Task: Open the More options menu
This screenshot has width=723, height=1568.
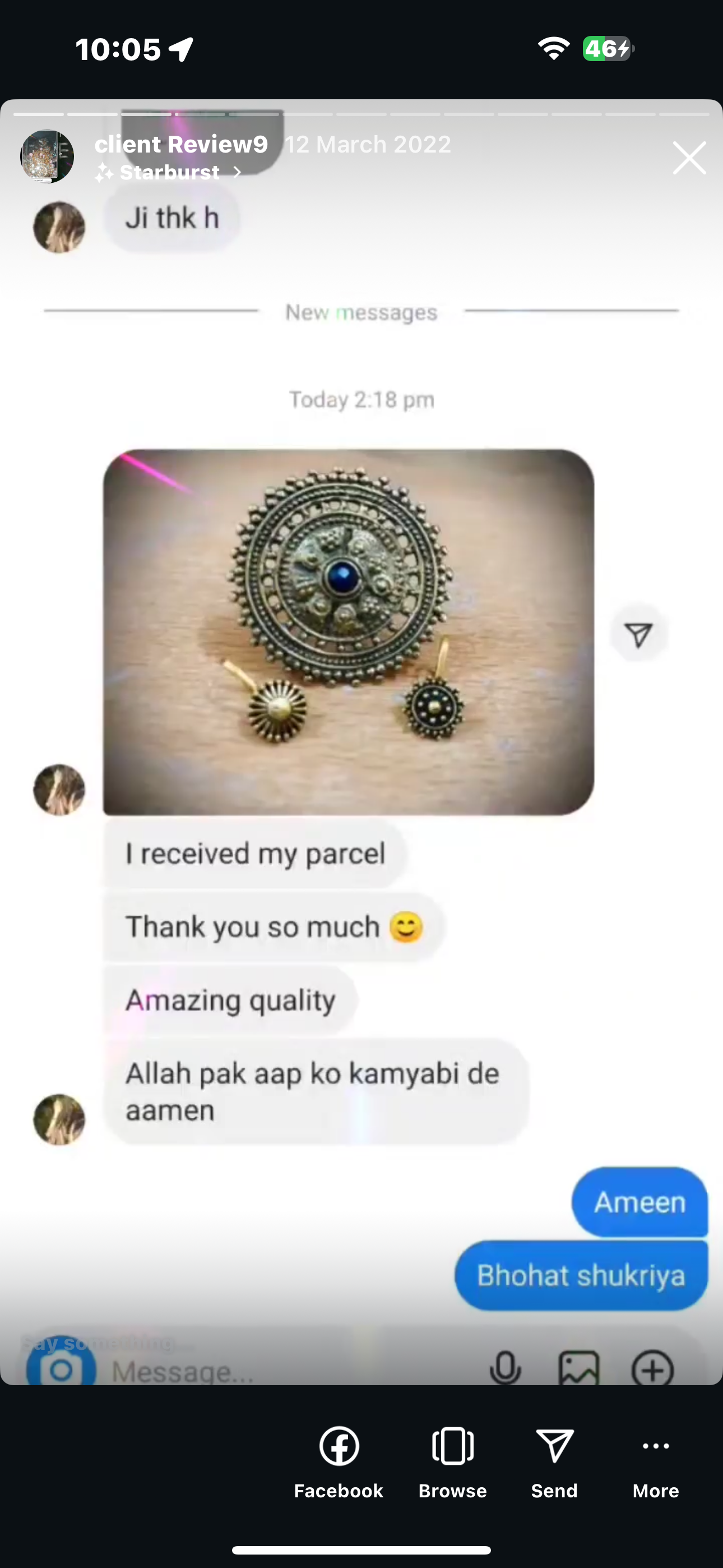Action: (655, 1461)
